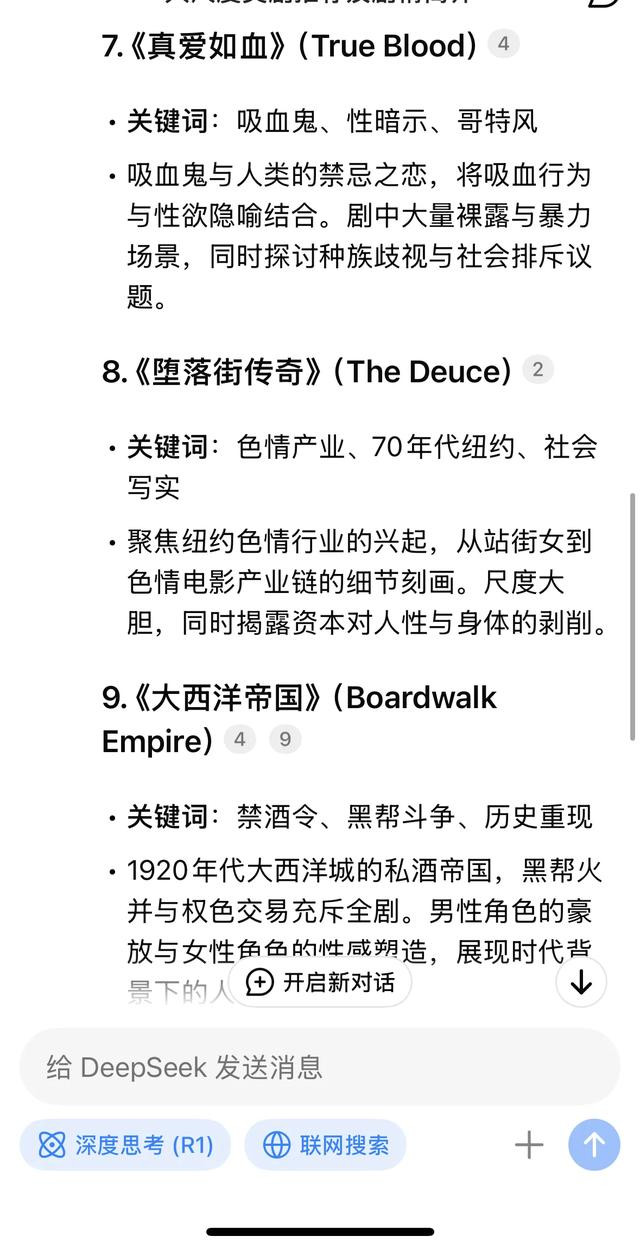Send the message with the arrow button
Viewport: 640px width, 1249px height.
pyautogui.click(x=594, y=1145)
